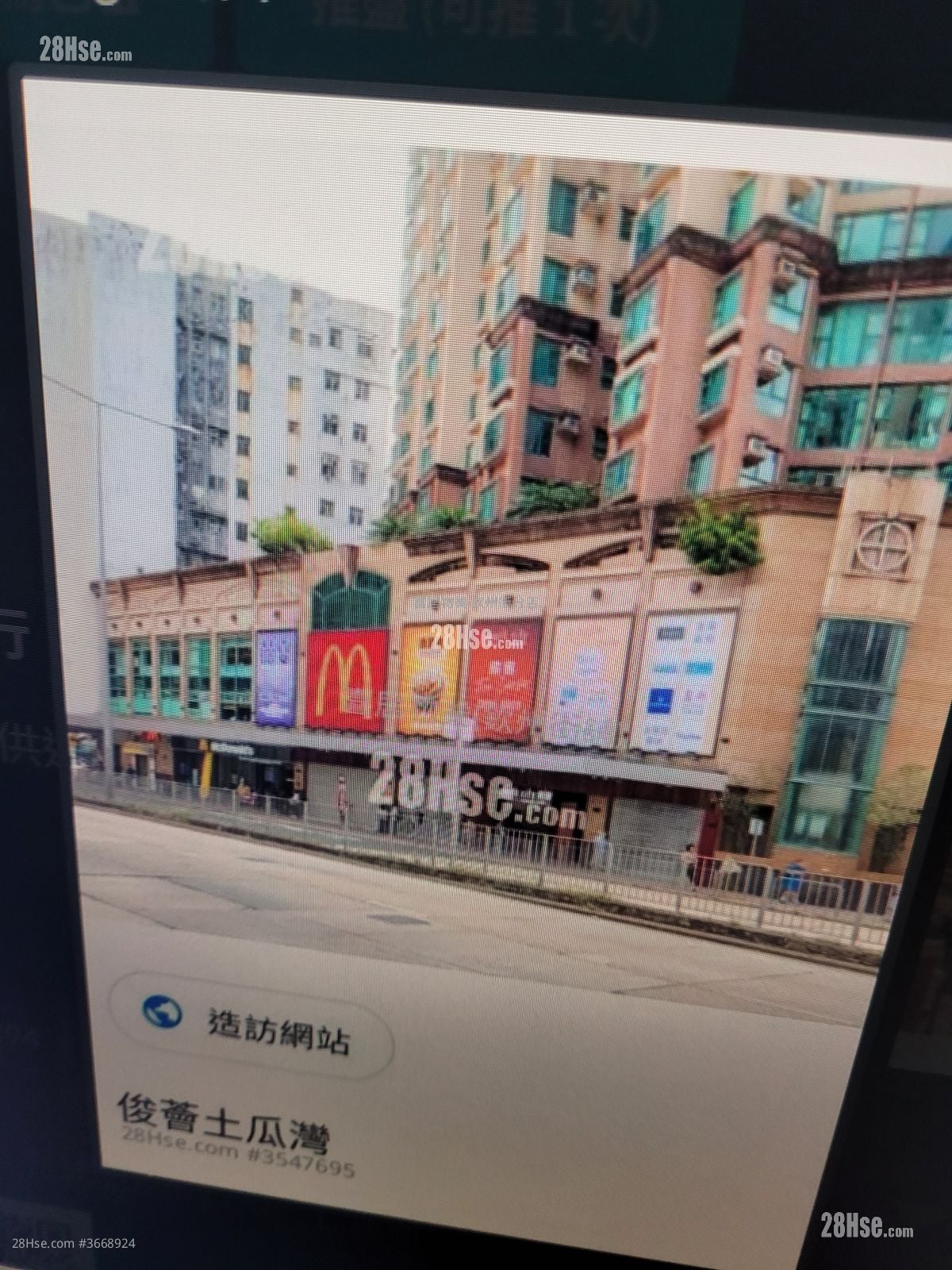Viewport: 952px width, 1270px height.
Task: Click the red 28Hse watermark over the billboards
Action: coord(474,641)
